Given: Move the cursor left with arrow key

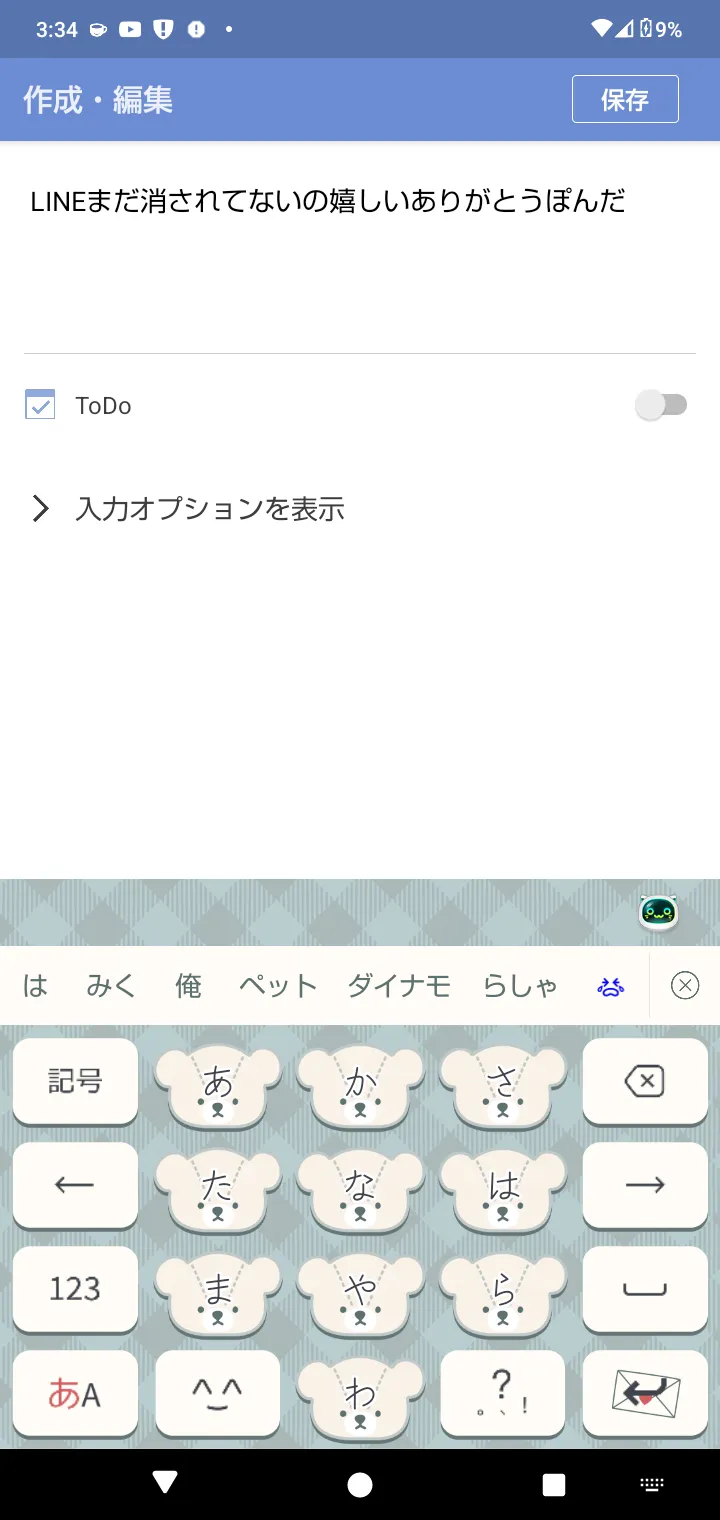Looking at the screenshot, I should [x=75, y=1185].
